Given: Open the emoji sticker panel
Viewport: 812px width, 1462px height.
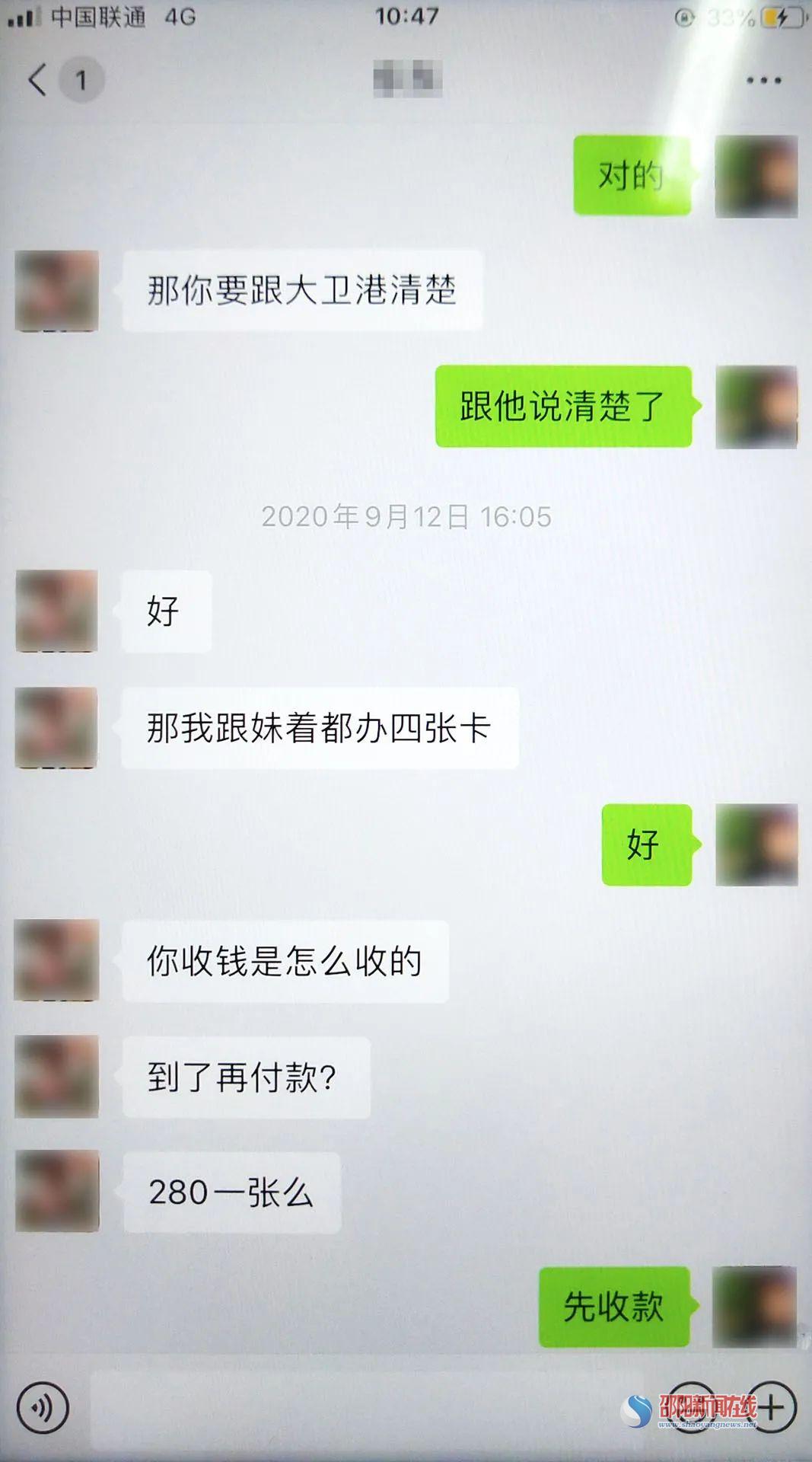Looking at the screenshot, I should click(691, 1407).
